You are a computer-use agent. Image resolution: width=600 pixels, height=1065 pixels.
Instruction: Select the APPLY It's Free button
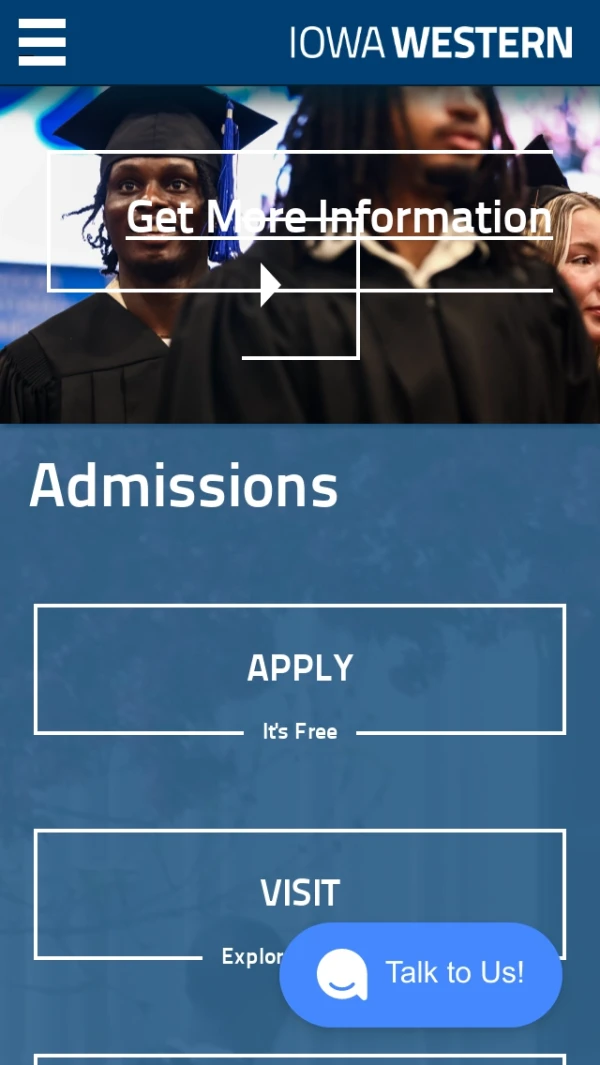pos(300,670)
